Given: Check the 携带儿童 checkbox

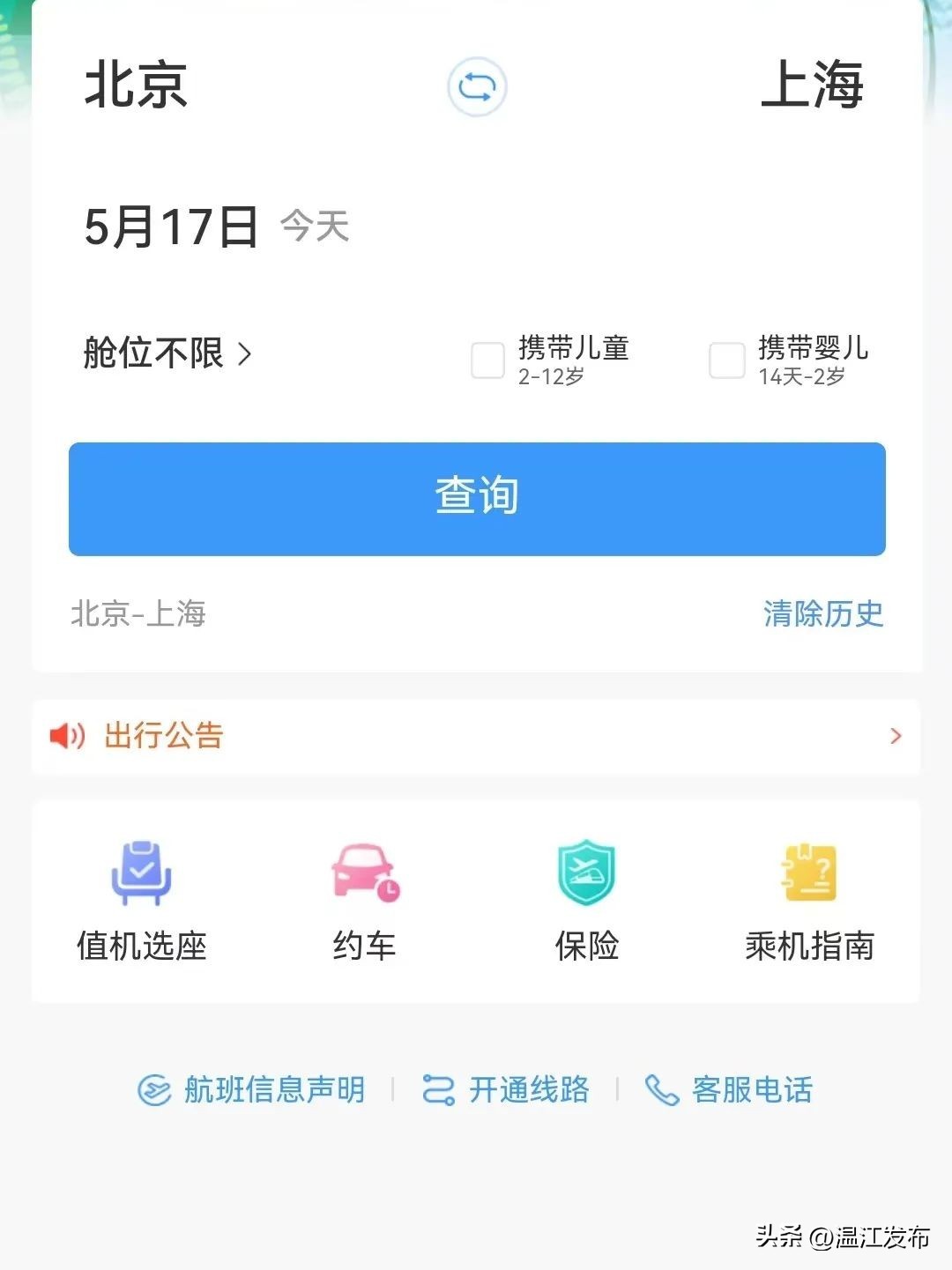Looking at the screenshot, I should [x=488, y=360].
